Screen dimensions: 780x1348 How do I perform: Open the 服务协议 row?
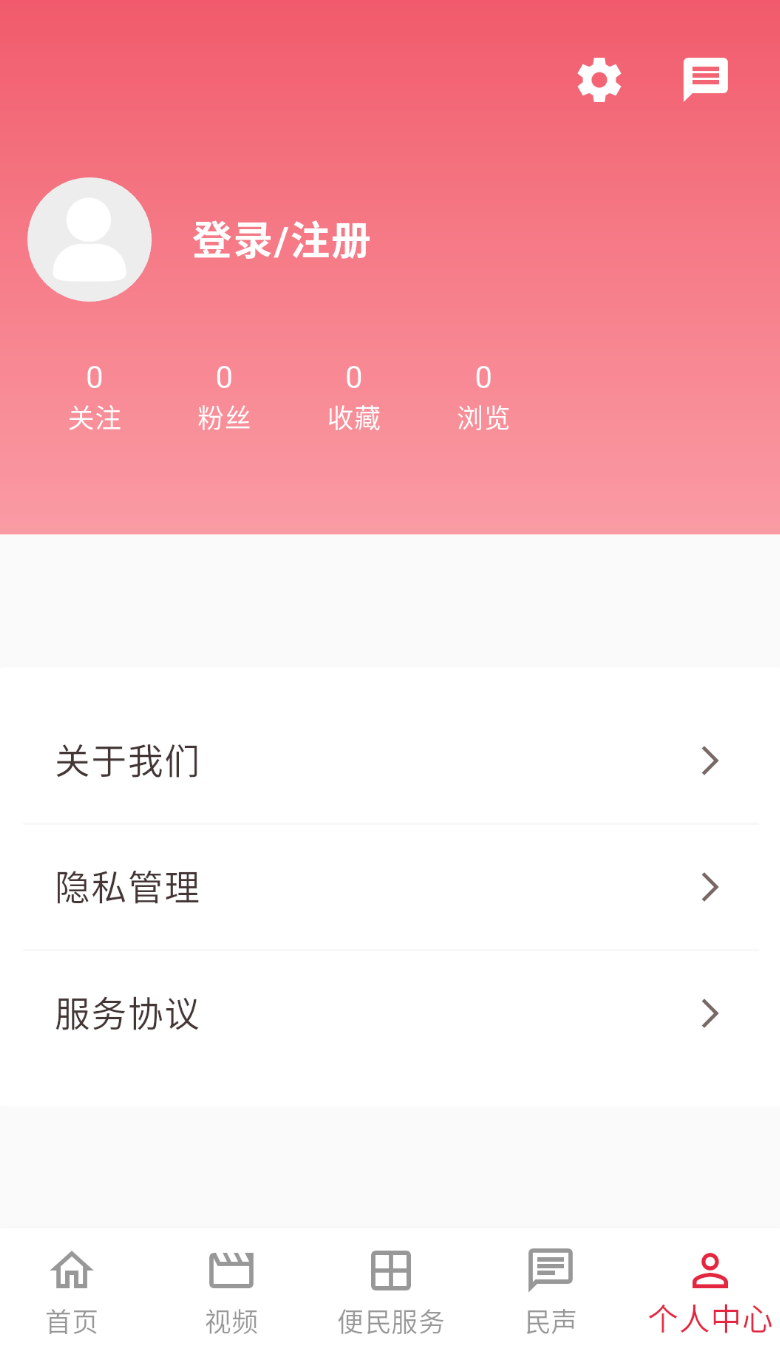click(x=390, y=1013)
